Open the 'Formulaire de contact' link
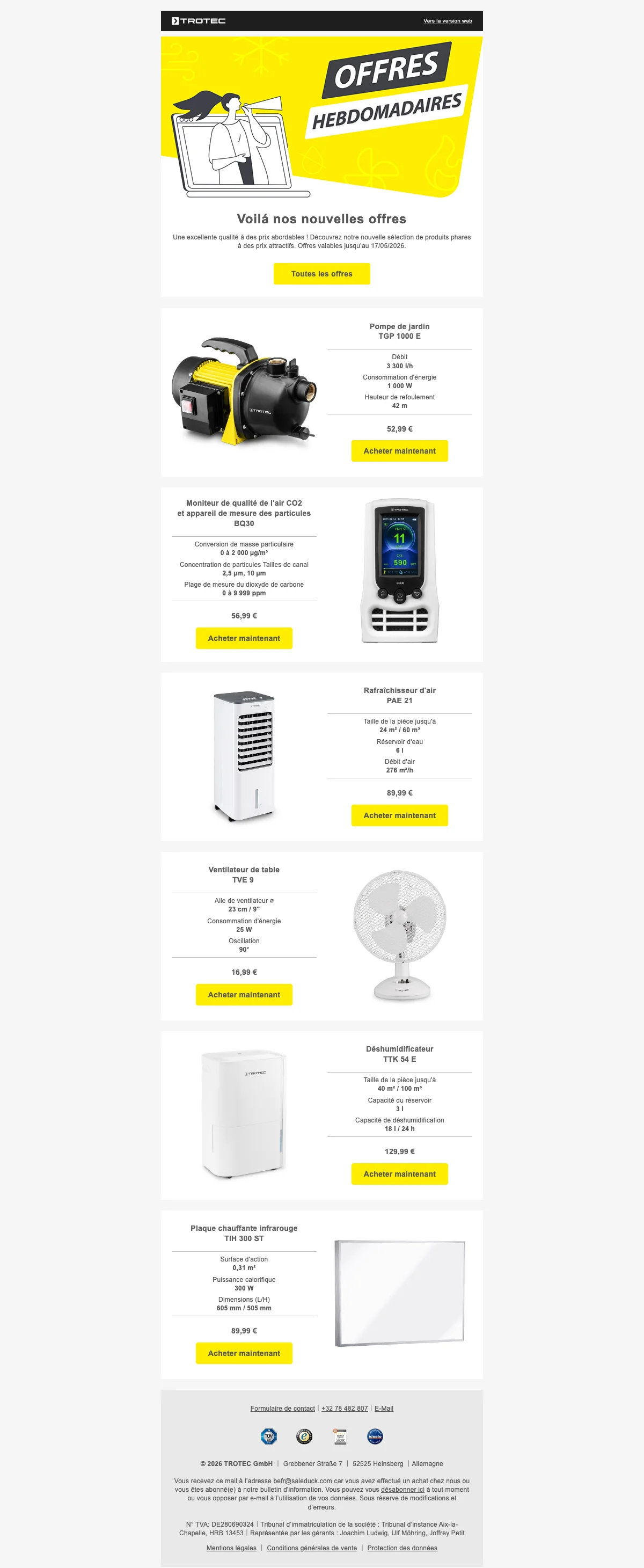The height and width of the screenshot is (1568, 644). coord(282,1409)
